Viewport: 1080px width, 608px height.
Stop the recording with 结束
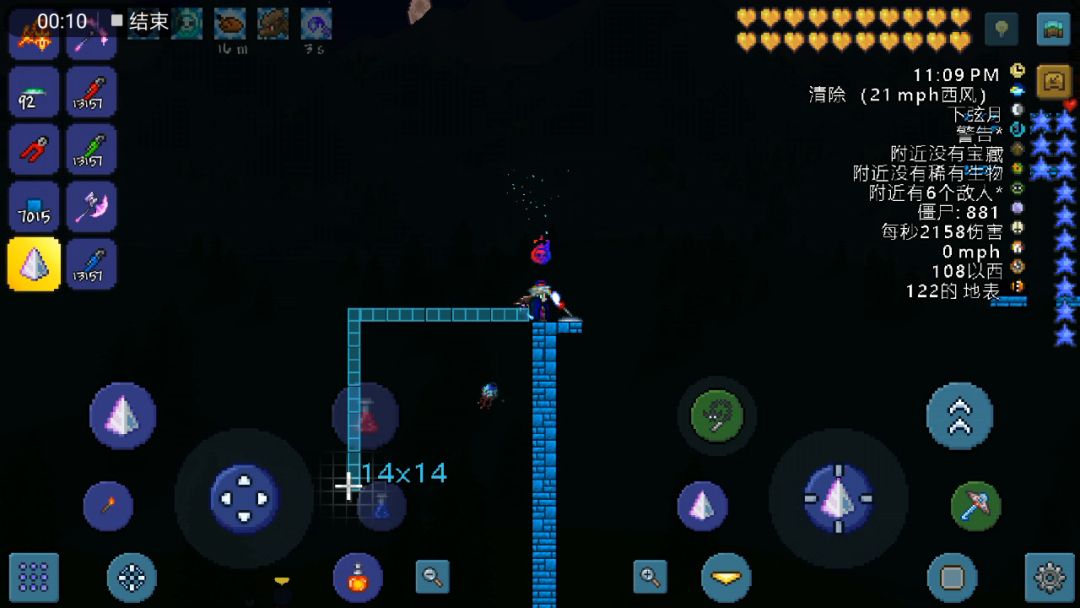140,21
